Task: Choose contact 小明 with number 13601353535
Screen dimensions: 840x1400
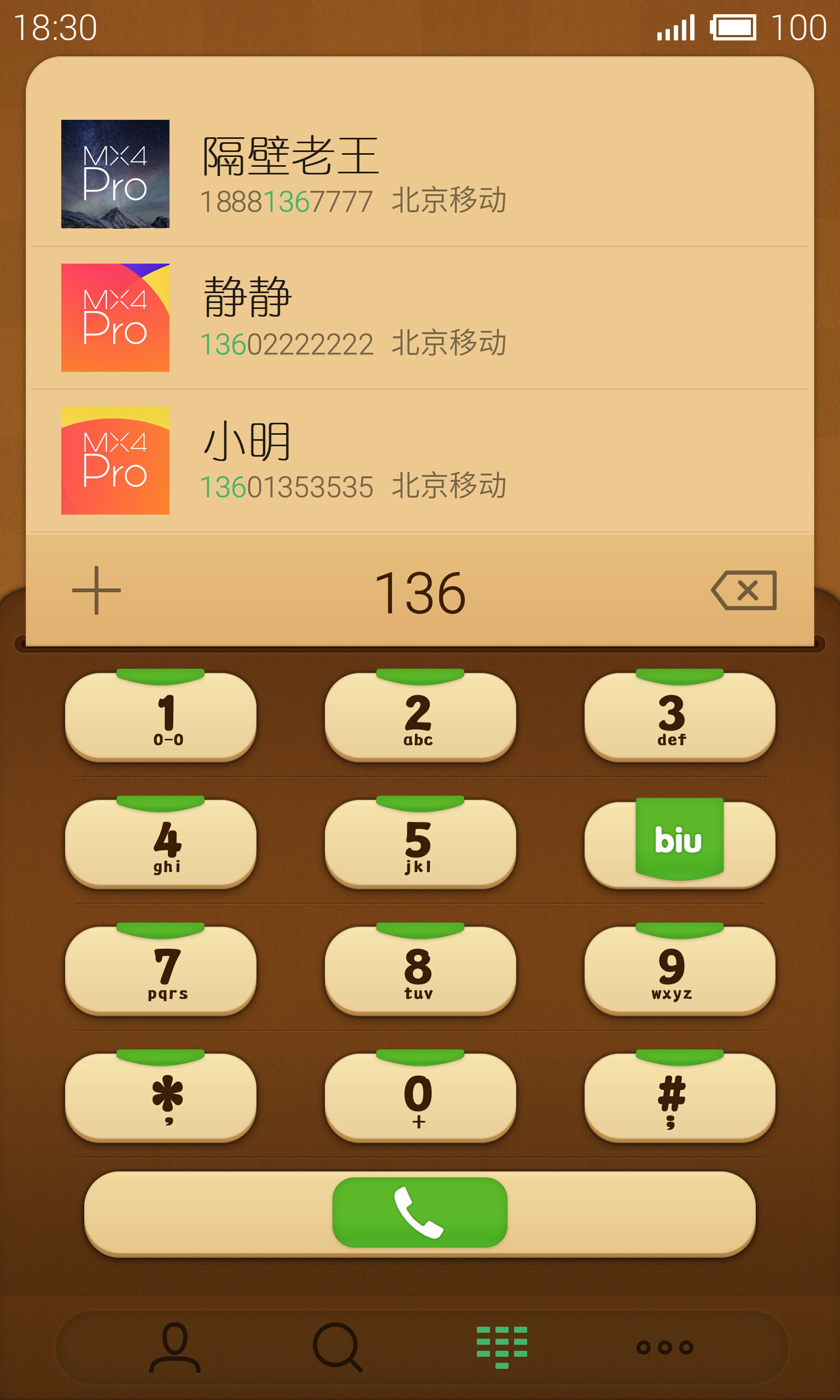Action: click(x=419, y=460)
